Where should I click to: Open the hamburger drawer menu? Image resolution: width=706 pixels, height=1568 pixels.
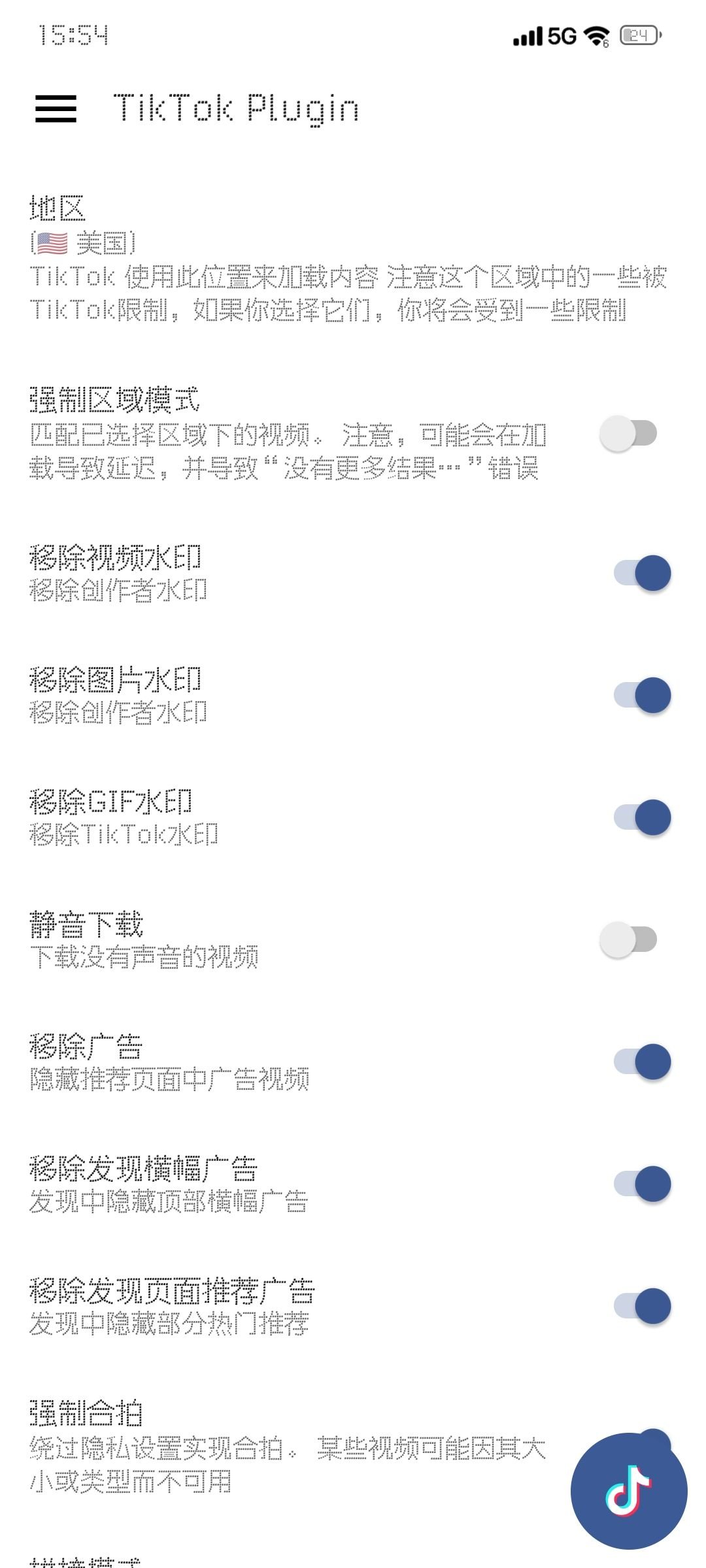(56, 109)
